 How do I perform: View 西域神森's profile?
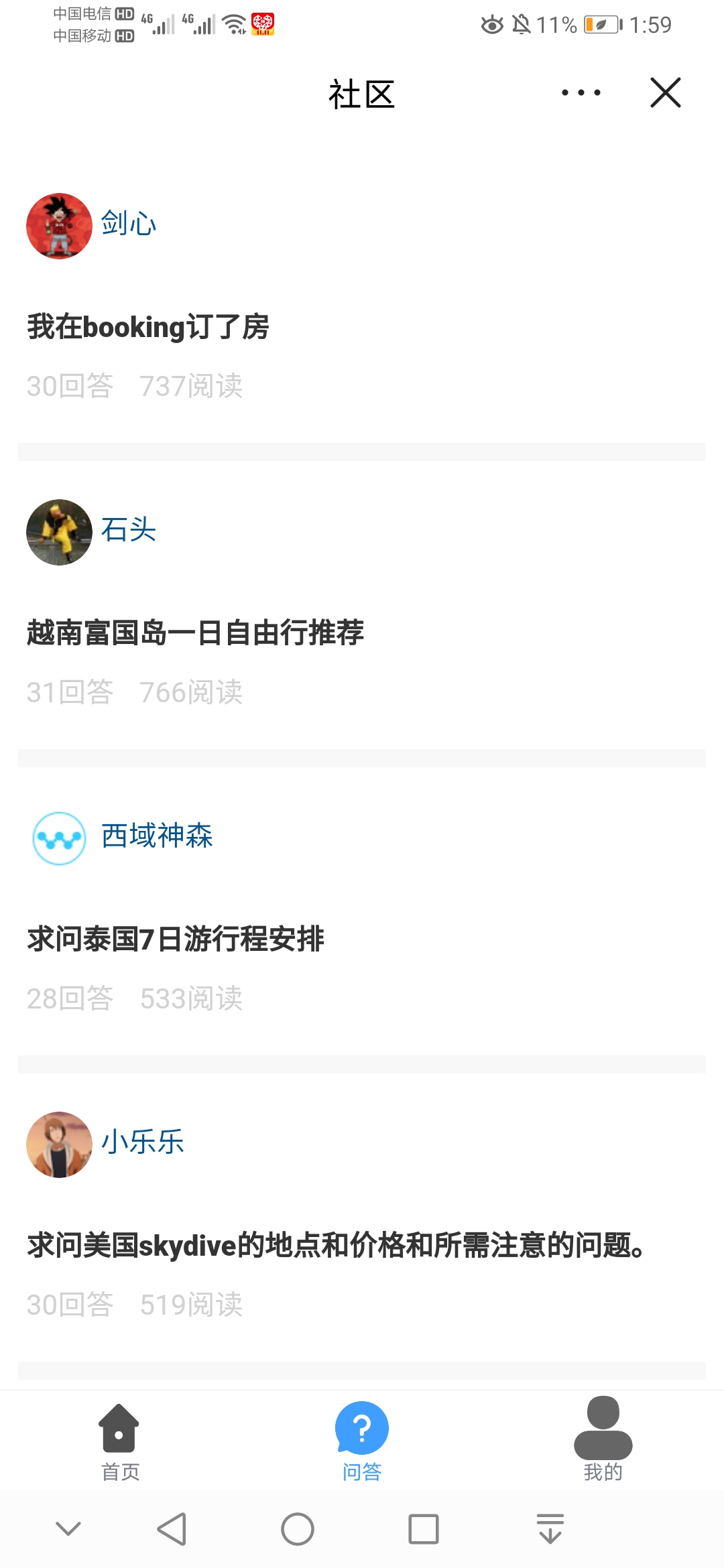59,838
